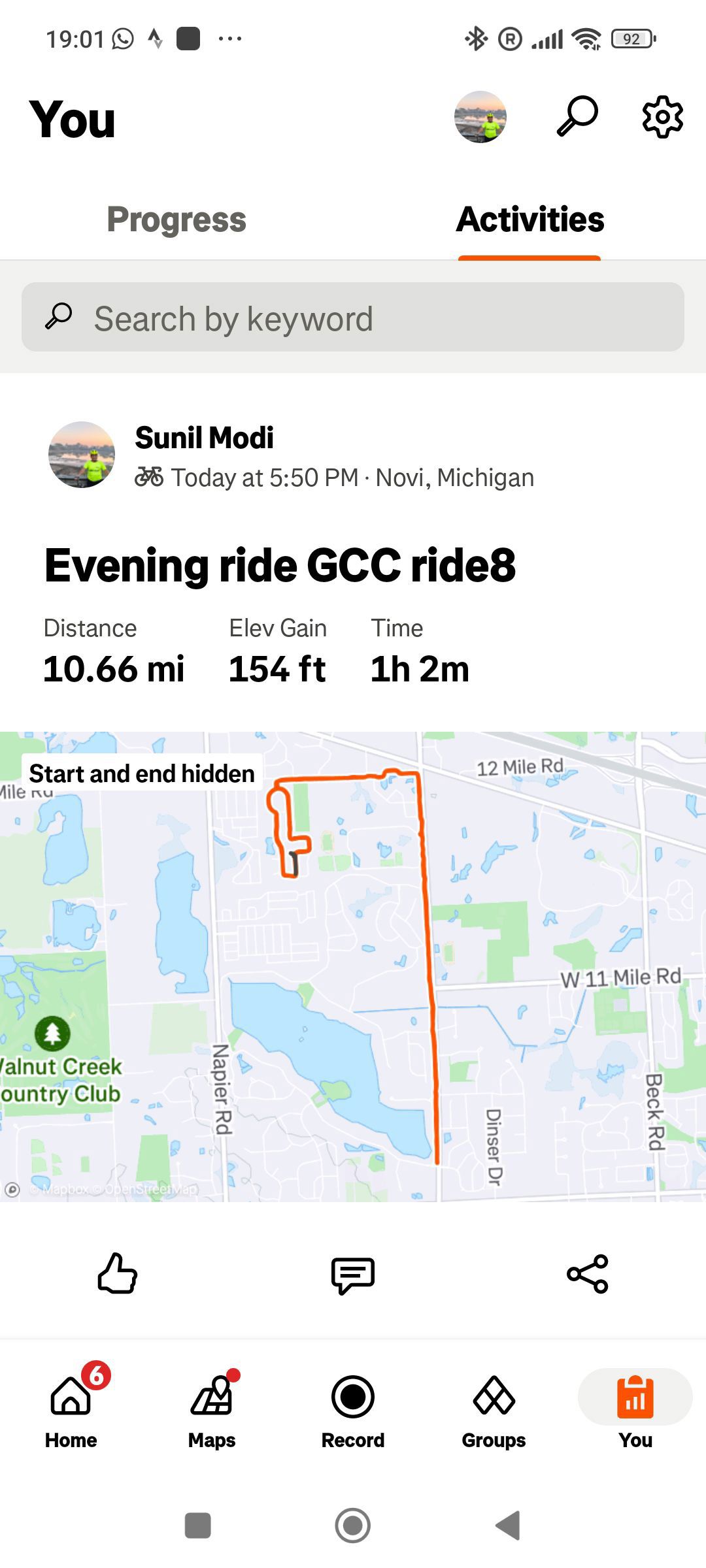The width and height of the screenshot is (706, 1568).
Task: View the ride route map
Action: click(x=353, y=966)
